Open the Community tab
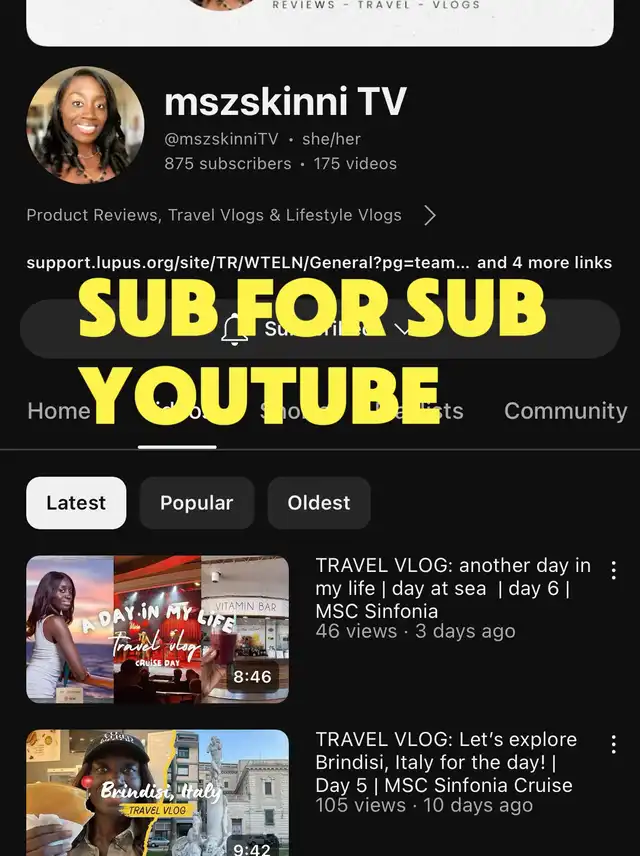Viewport: 640px width, 856px height. pos(565,411)
